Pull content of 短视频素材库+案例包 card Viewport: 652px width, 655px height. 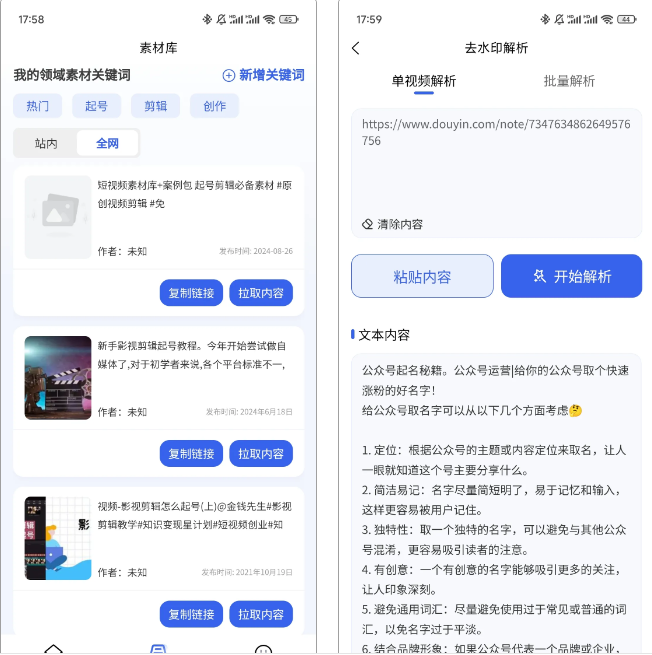point(261,293)
